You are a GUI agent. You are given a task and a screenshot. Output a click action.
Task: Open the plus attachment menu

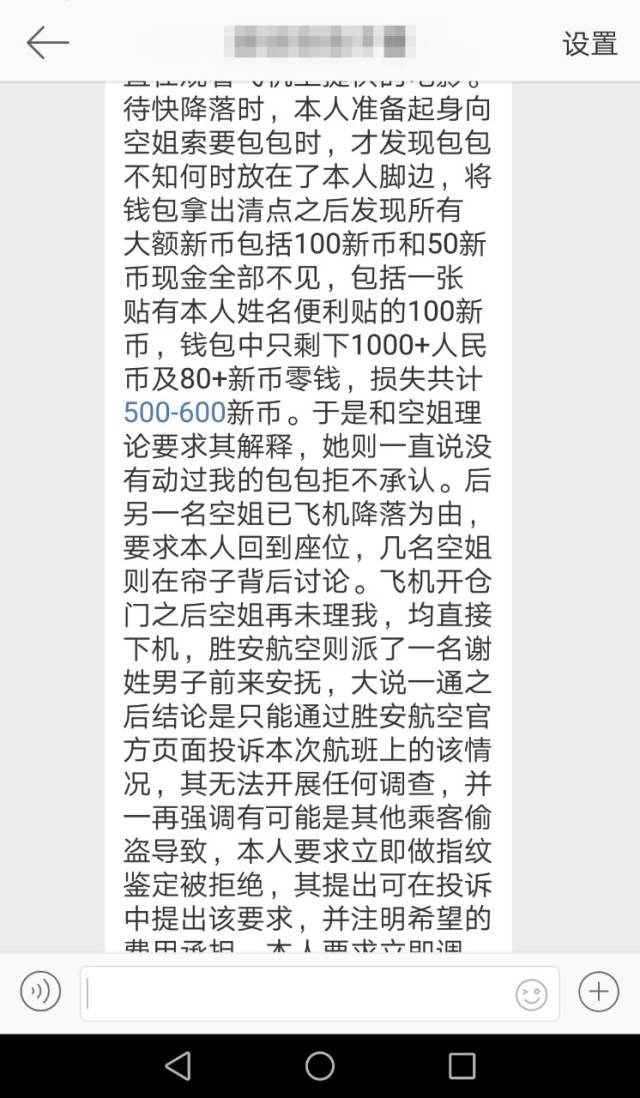(598, 991)
